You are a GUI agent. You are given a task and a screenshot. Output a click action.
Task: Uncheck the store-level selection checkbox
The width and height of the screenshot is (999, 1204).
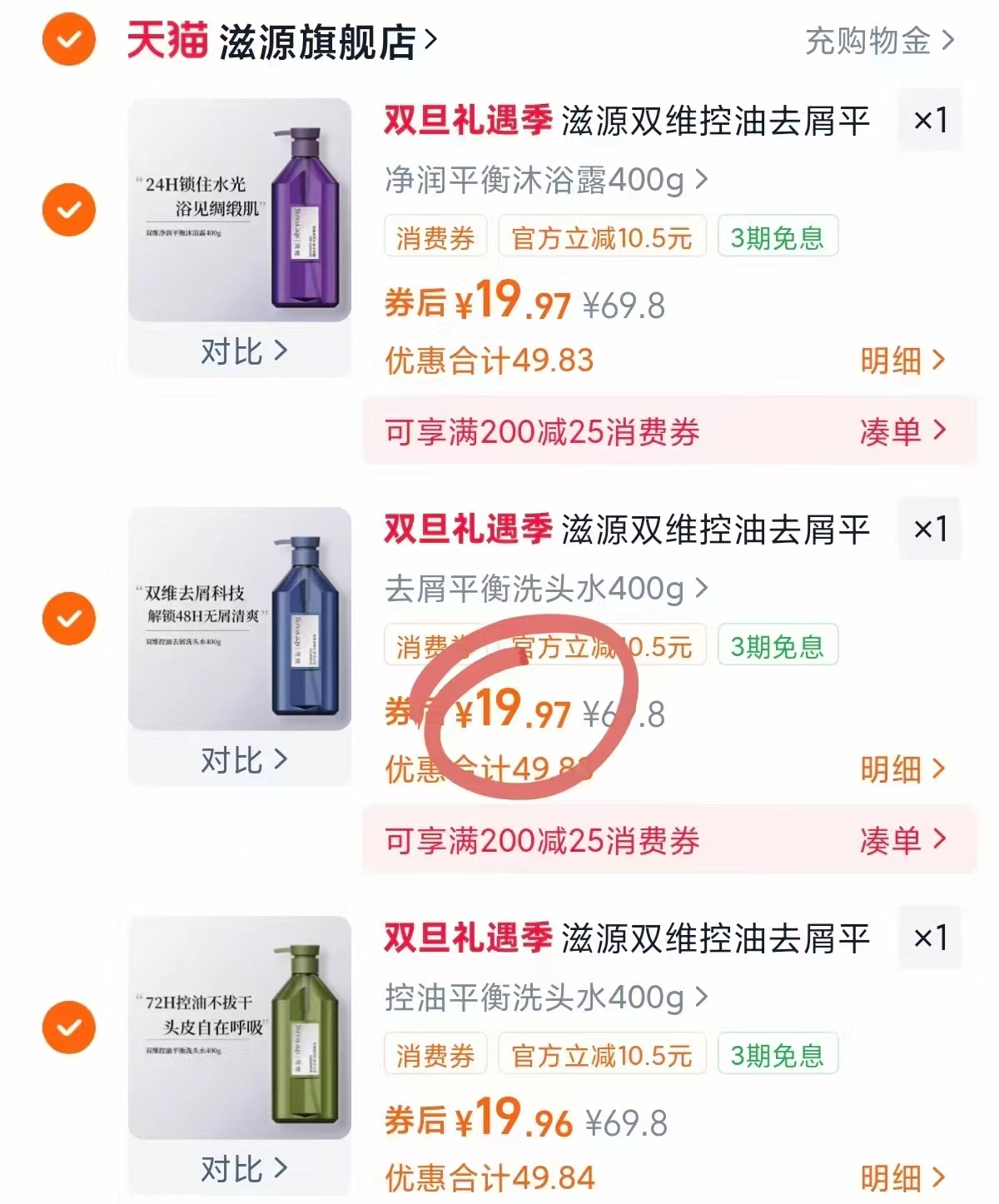click(67, 38)
